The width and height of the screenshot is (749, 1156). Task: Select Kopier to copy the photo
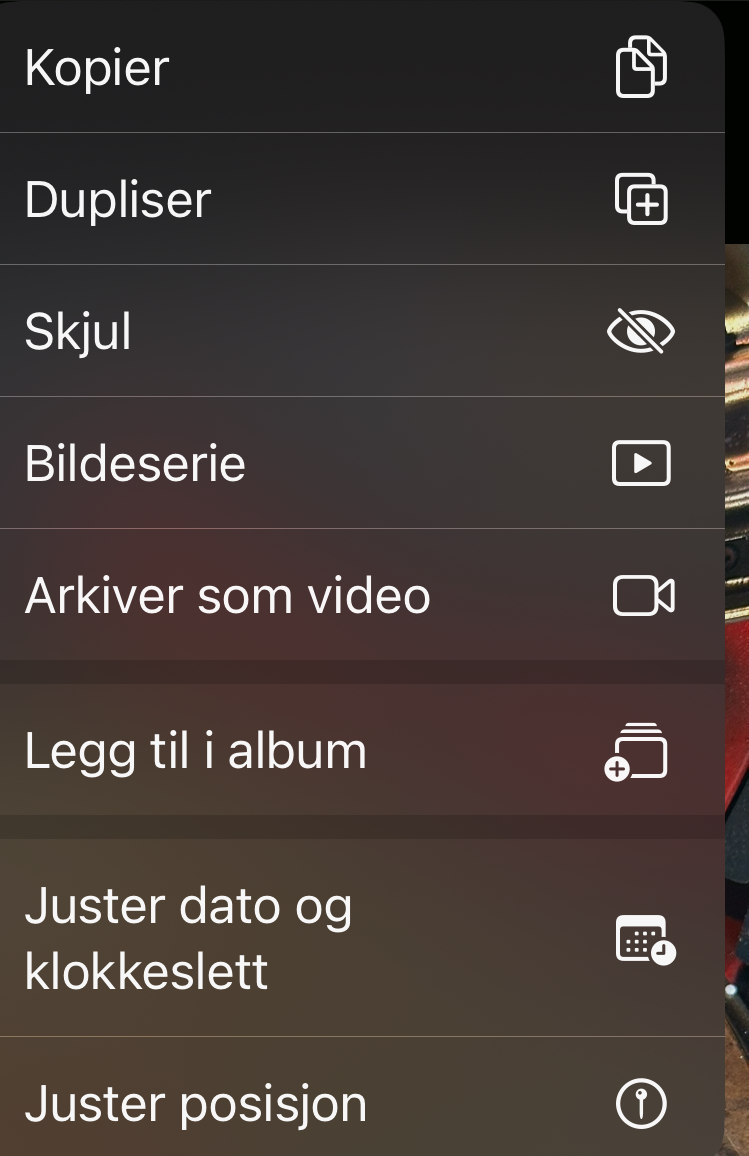(360, 68)
